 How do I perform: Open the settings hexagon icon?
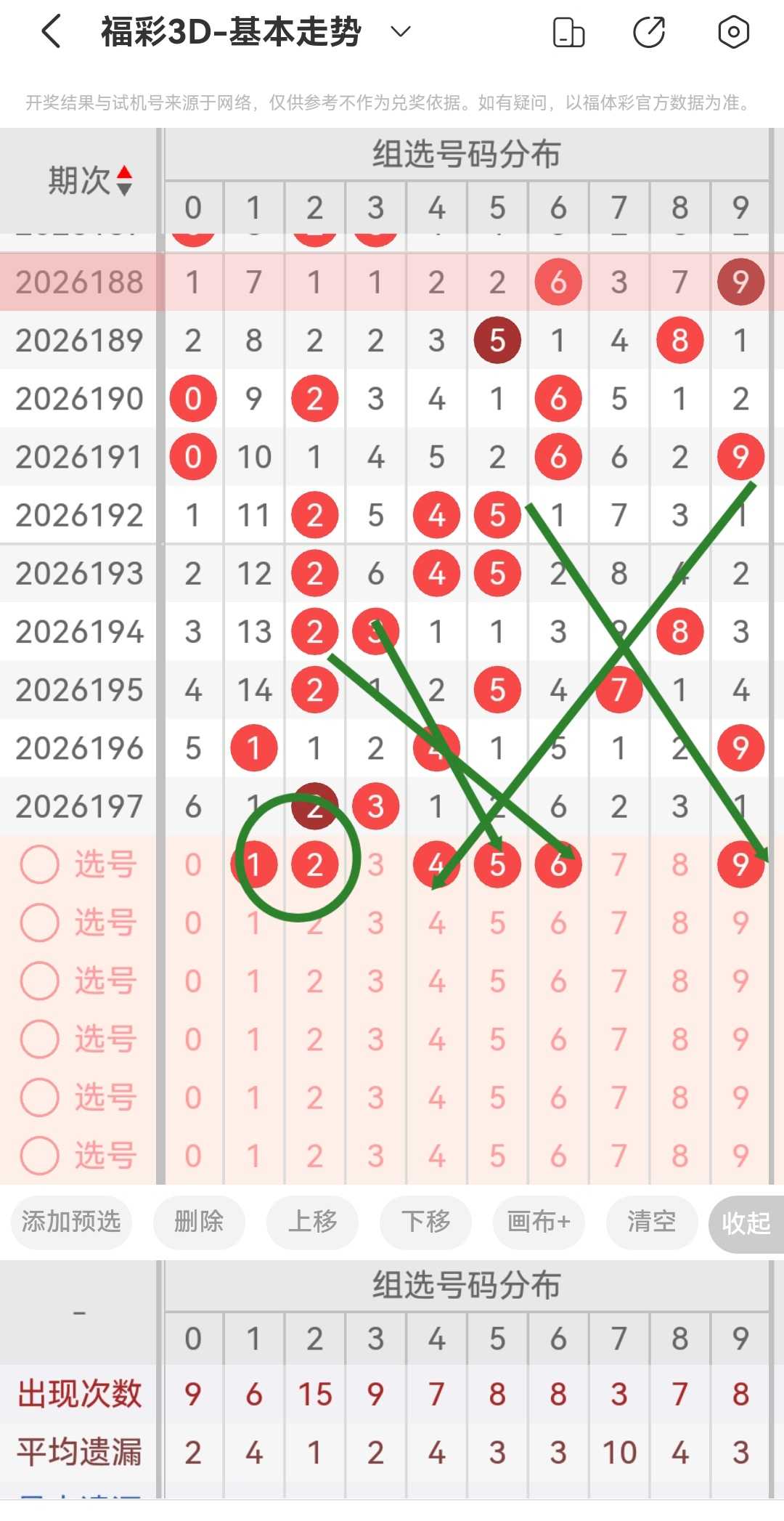click(733, 32)
